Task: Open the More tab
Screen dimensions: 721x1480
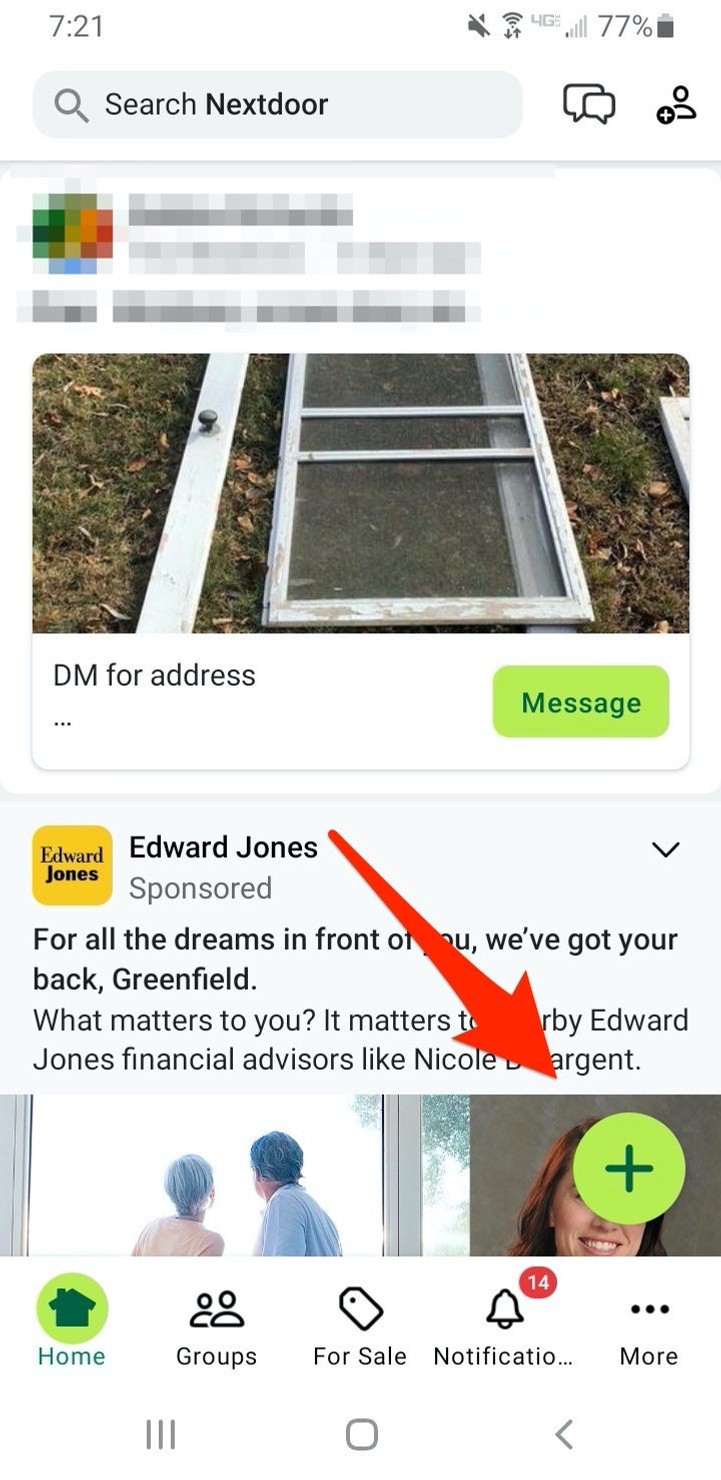Action: tap(649, 1325)
